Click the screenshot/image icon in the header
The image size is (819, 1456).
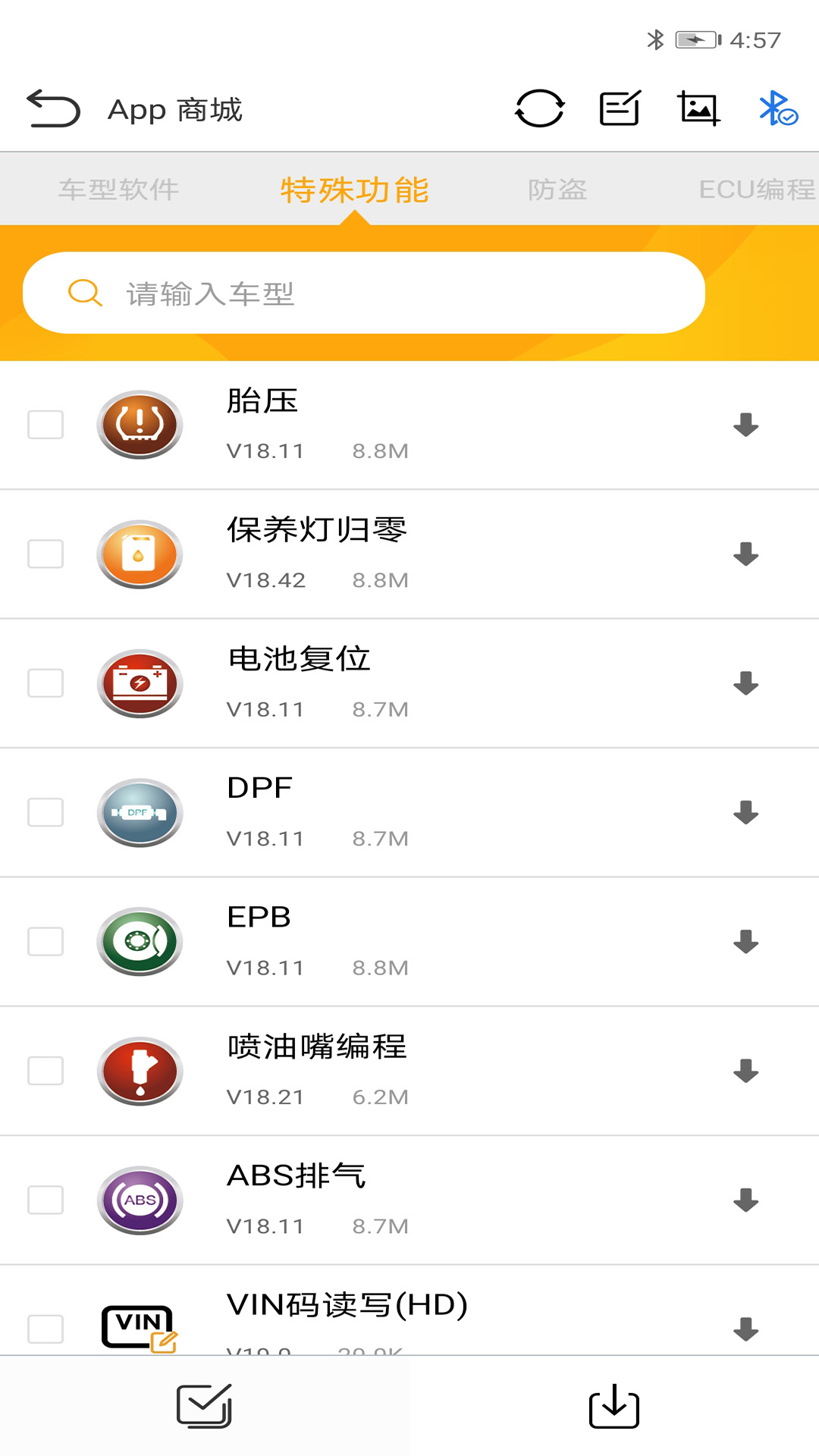698,108
